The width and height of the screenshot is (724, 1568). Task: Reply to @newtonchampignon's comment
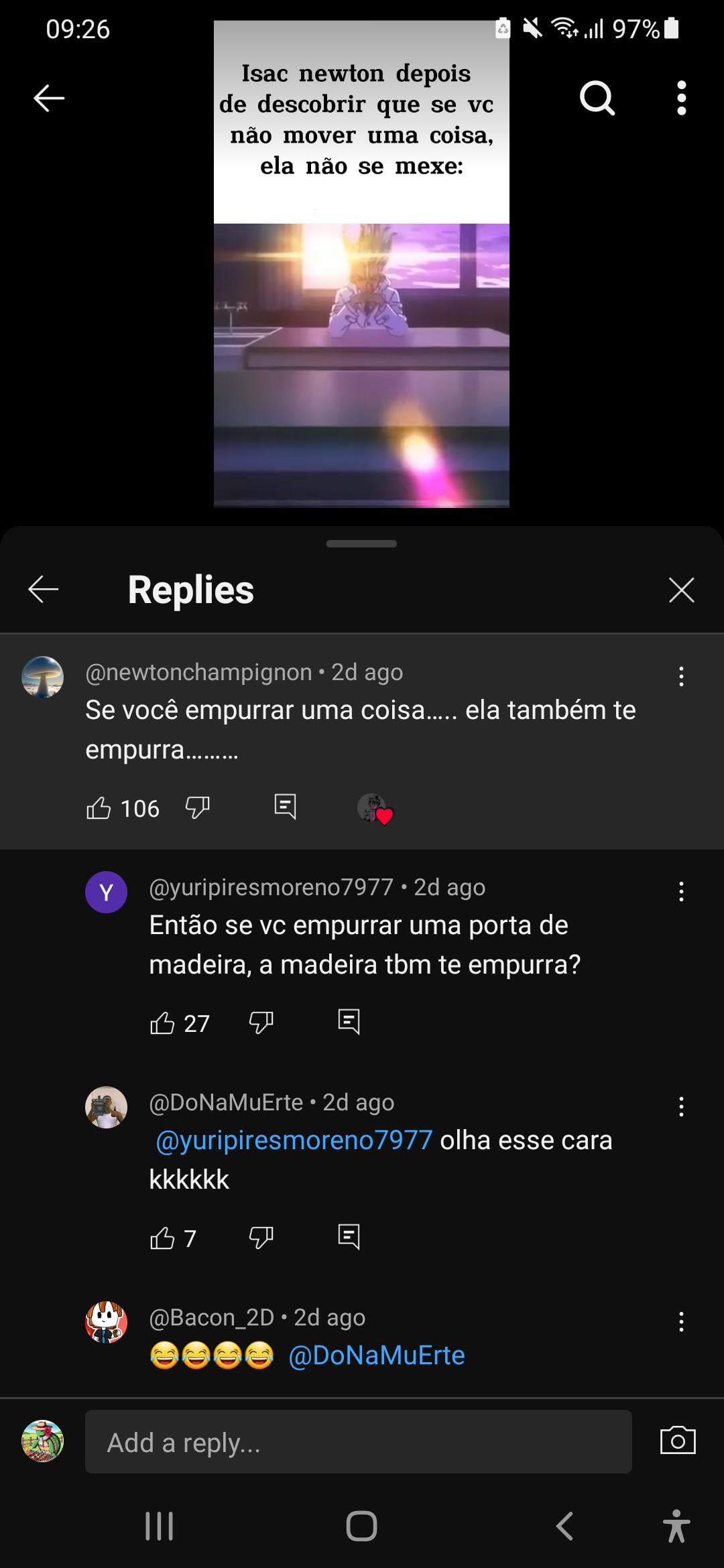[285, 806]
